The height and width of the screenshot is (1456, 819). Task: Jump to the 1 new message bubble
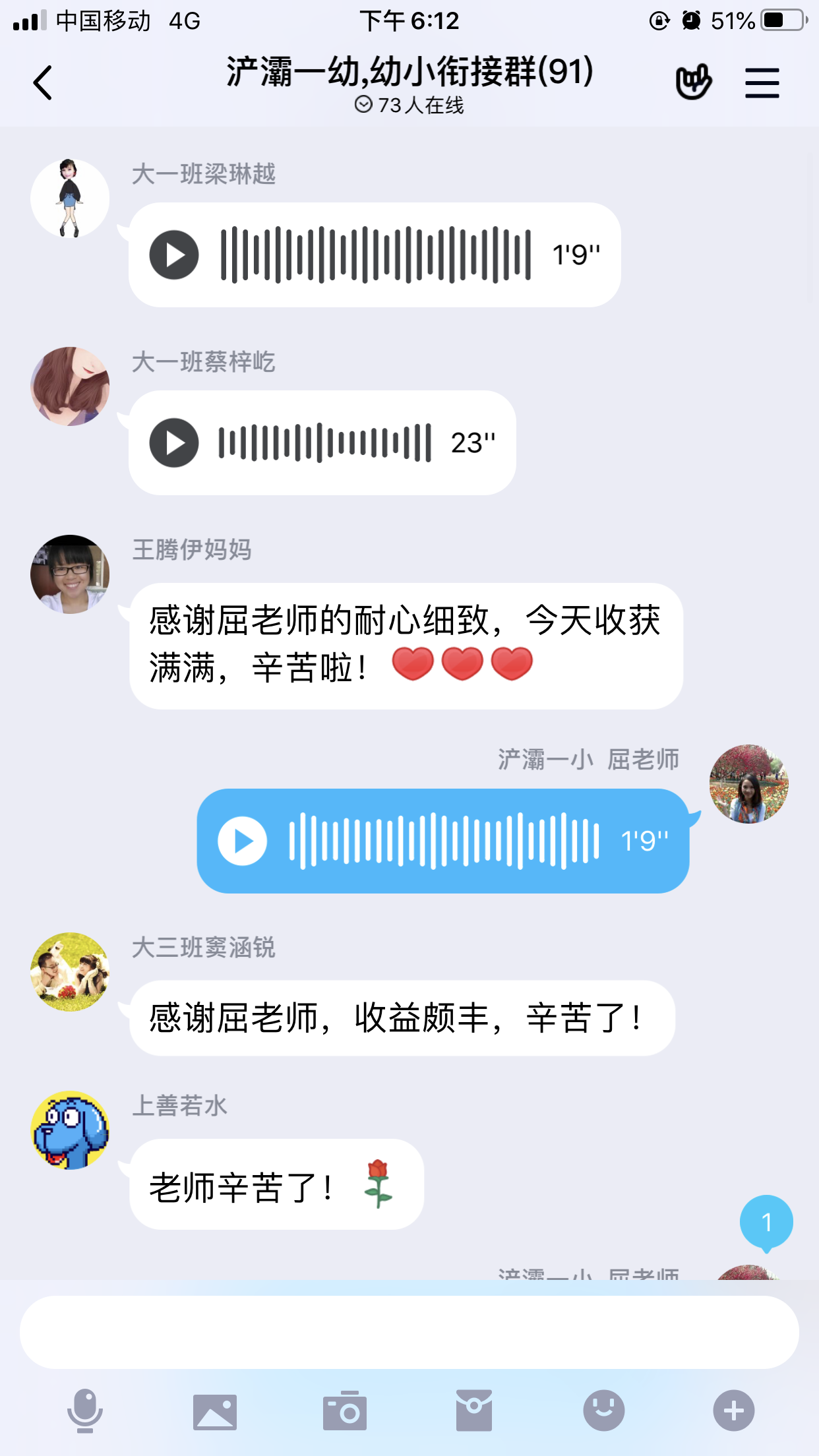(766, 1222)
